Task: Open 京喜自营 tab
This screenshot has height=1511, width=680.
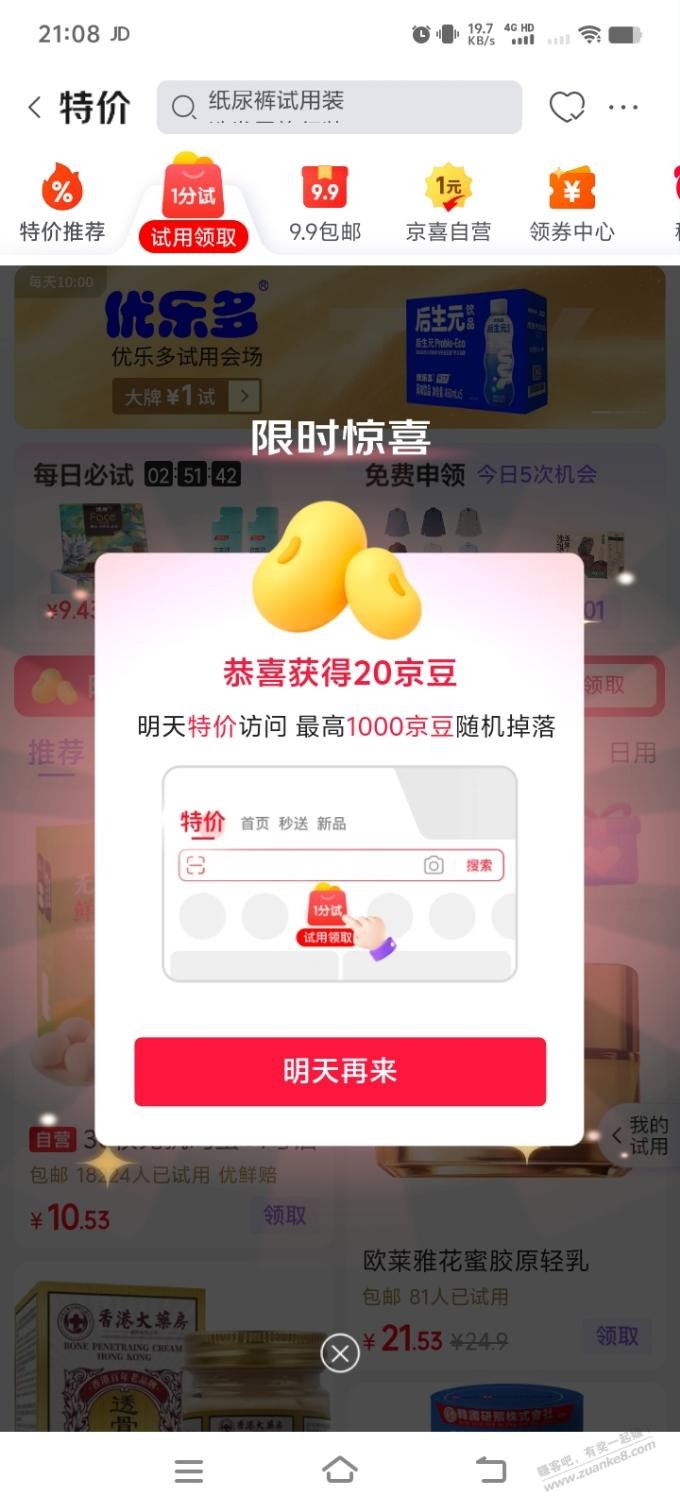Action: [x=448, y=204]
